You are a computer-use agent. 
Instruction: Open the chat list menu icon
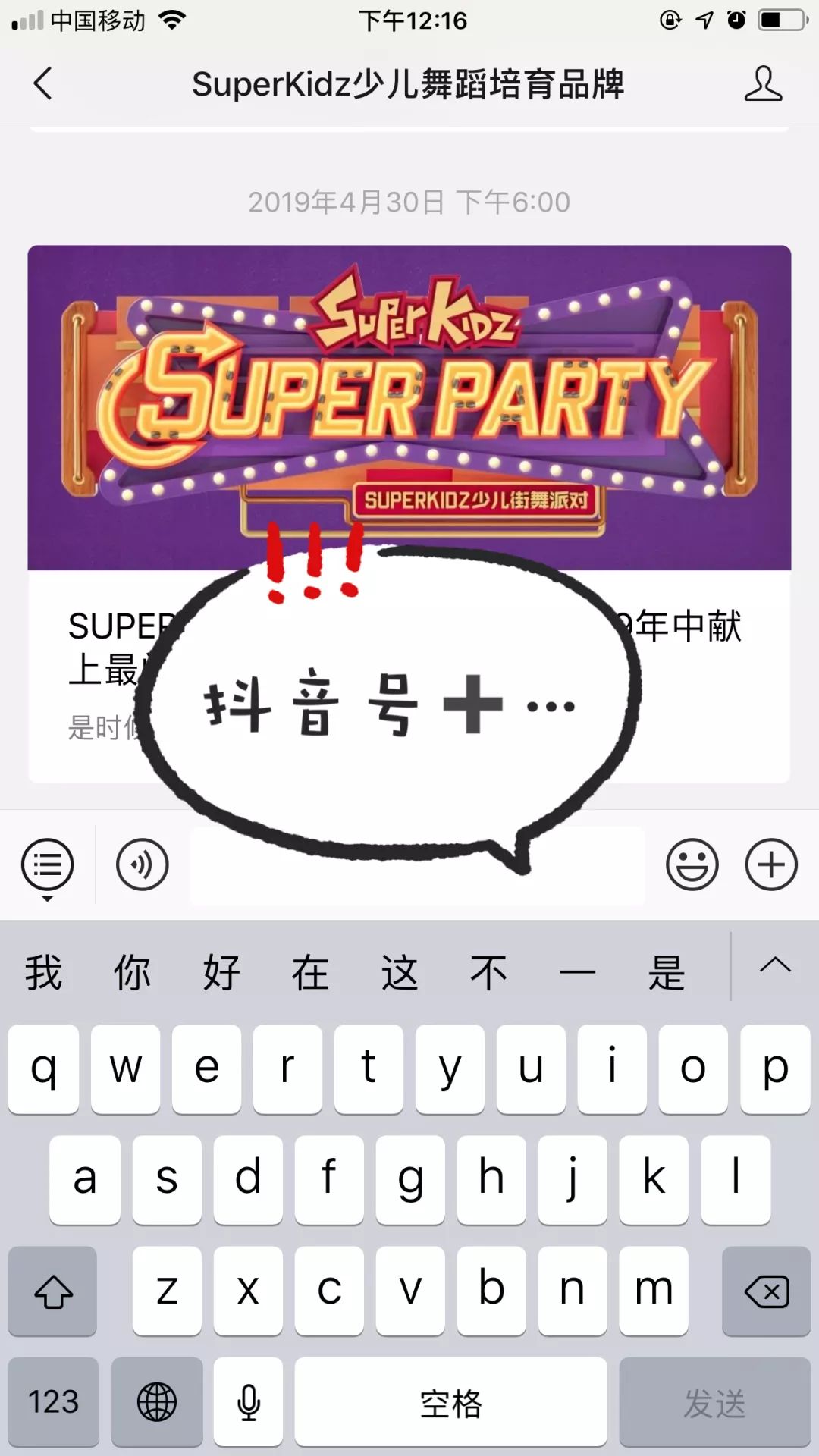click(x=47, y=863)
